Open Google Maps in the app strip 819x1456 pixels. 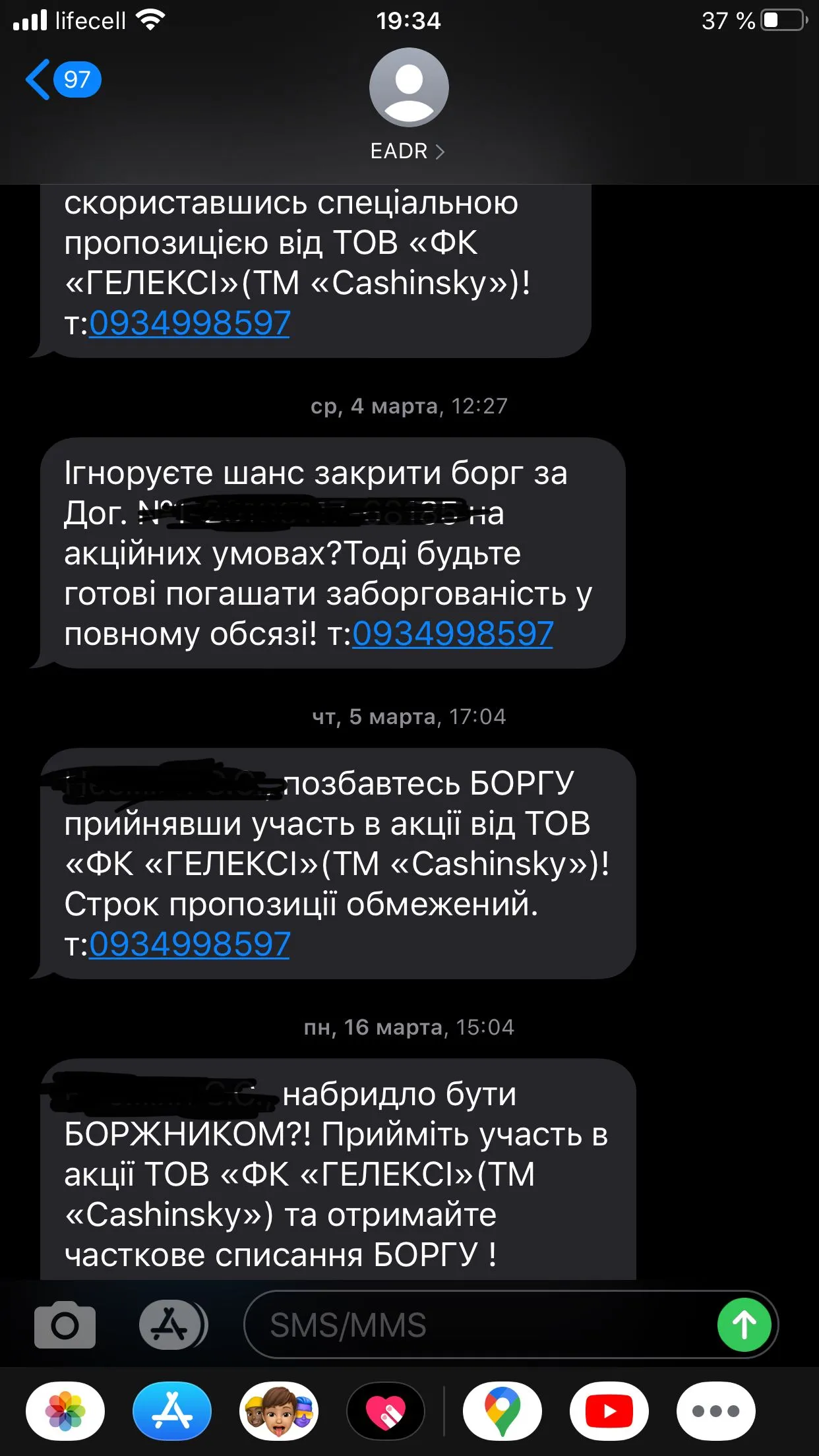click(x=502, y=1411)
